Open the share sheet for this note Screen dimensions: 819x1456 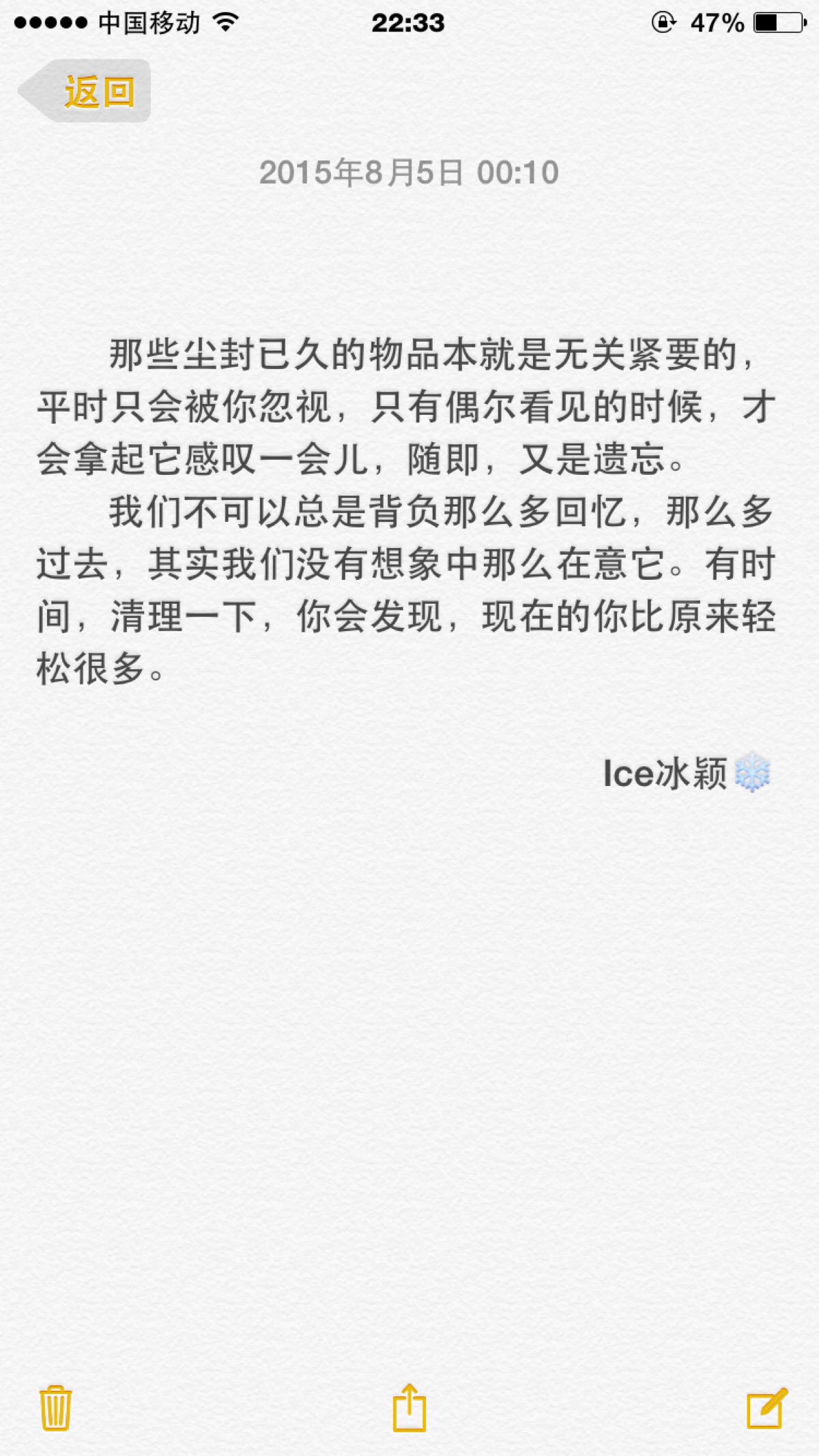409,1407
